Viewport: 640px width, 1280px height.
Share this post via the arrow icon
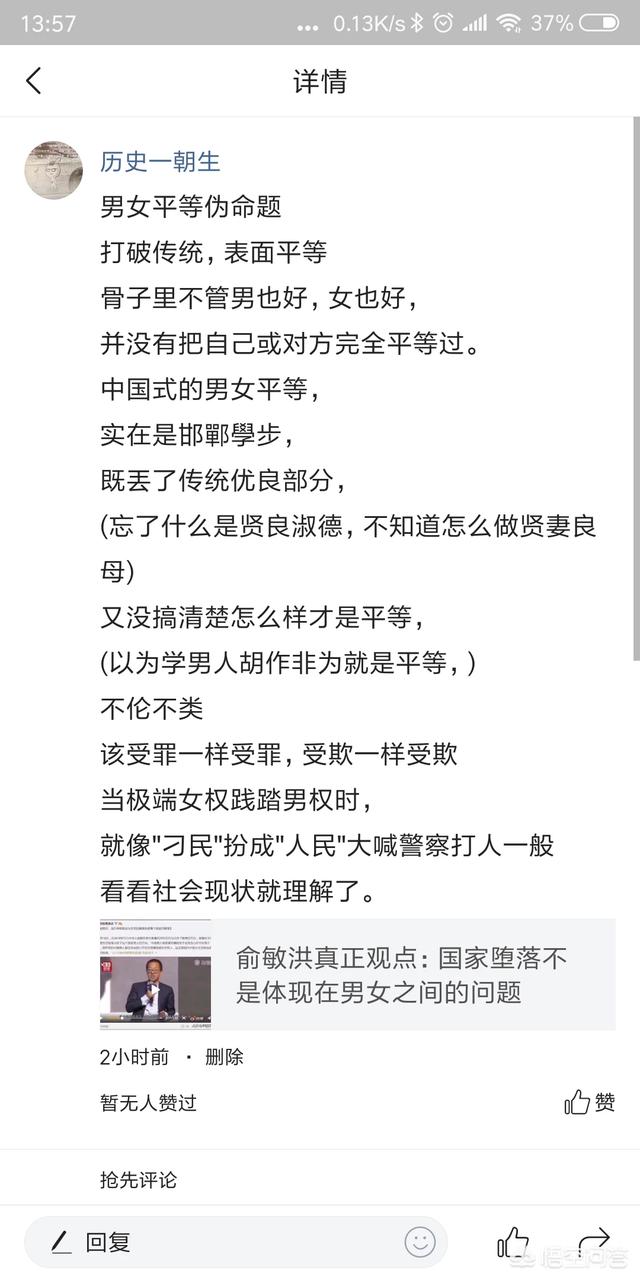(x=594, y=1242)
